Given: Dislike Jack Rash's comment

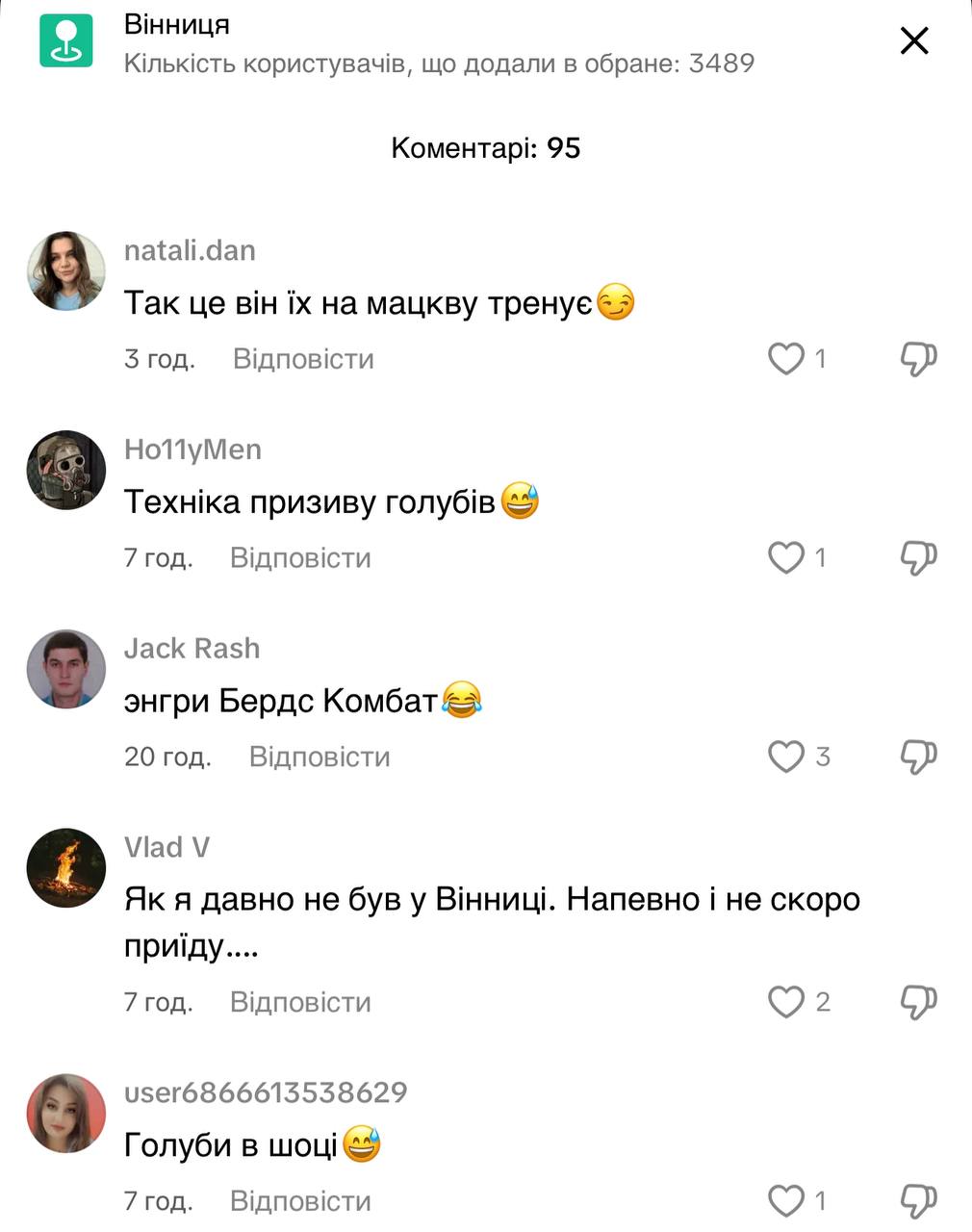Looking at the screenshot, I should [x=918, y=757].
